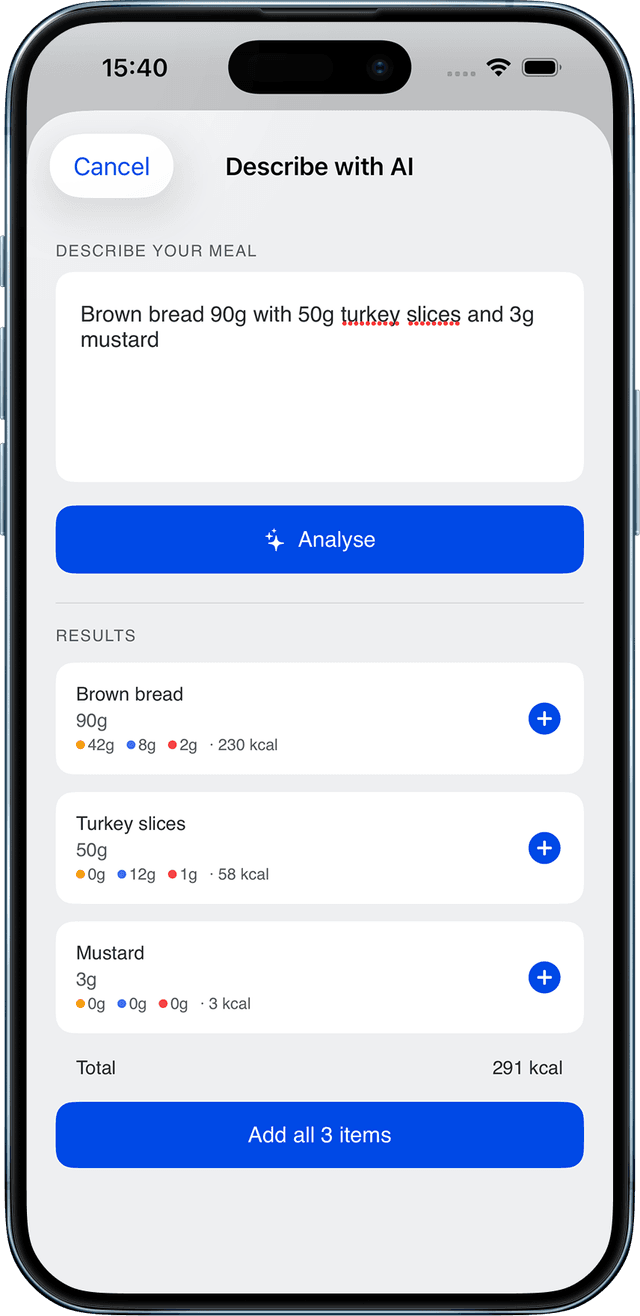Add Mustard with its plus icon

point(544,978)
